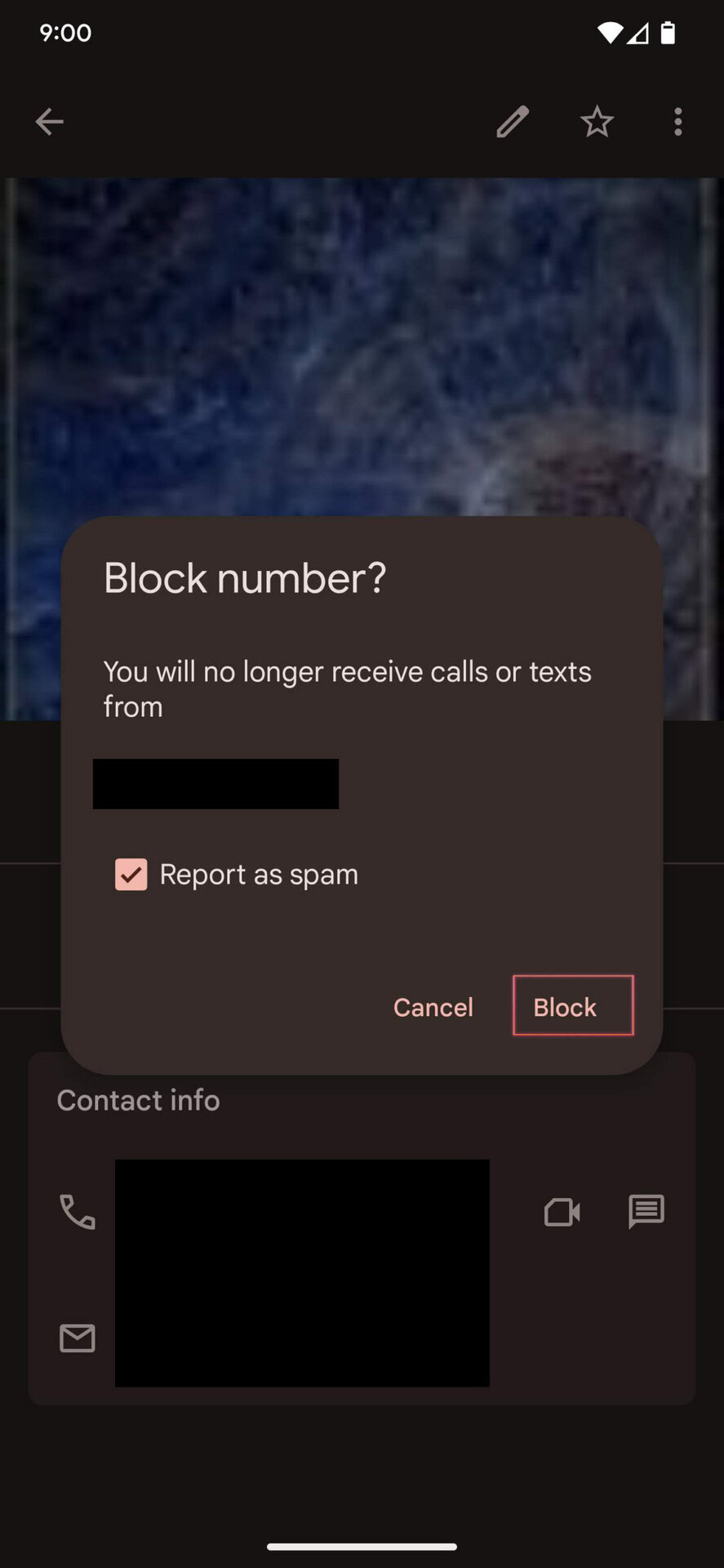The image size is (724, 1568).
Task: Uncheck the Report as spam checkbox
Action: [x=131, y=874]
